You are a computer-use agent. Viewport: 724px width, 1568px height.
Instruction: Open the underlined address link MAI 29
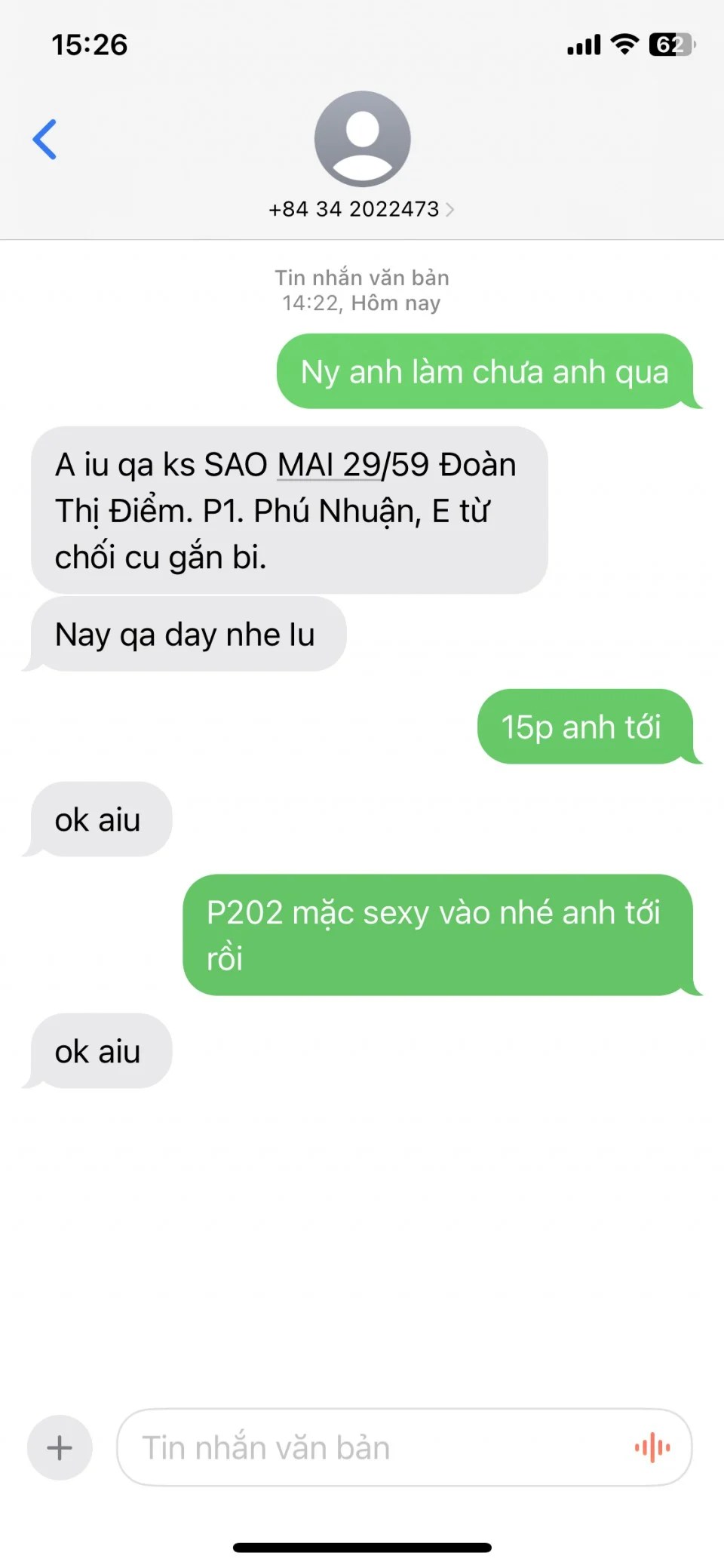(x=329, y=466)
